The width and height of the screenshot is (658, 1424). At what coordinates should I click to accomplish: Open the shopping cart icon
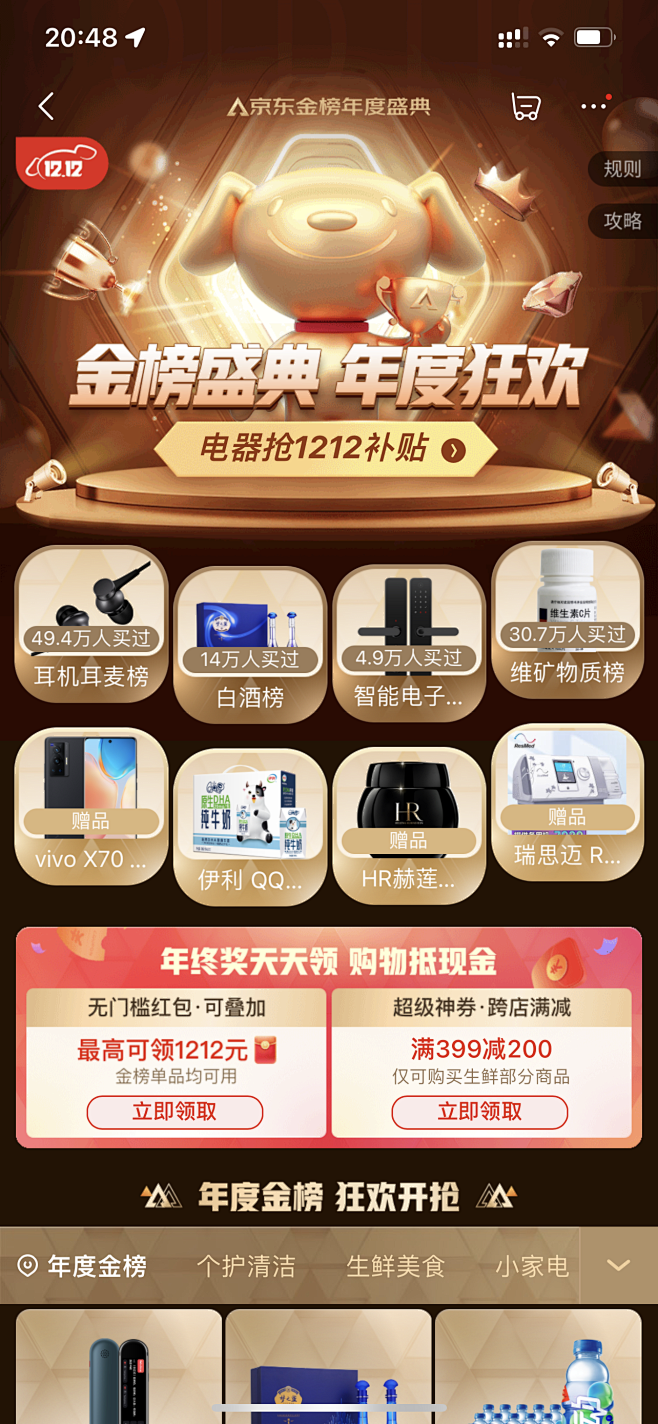pyautogui.click(x=525, y=106)
